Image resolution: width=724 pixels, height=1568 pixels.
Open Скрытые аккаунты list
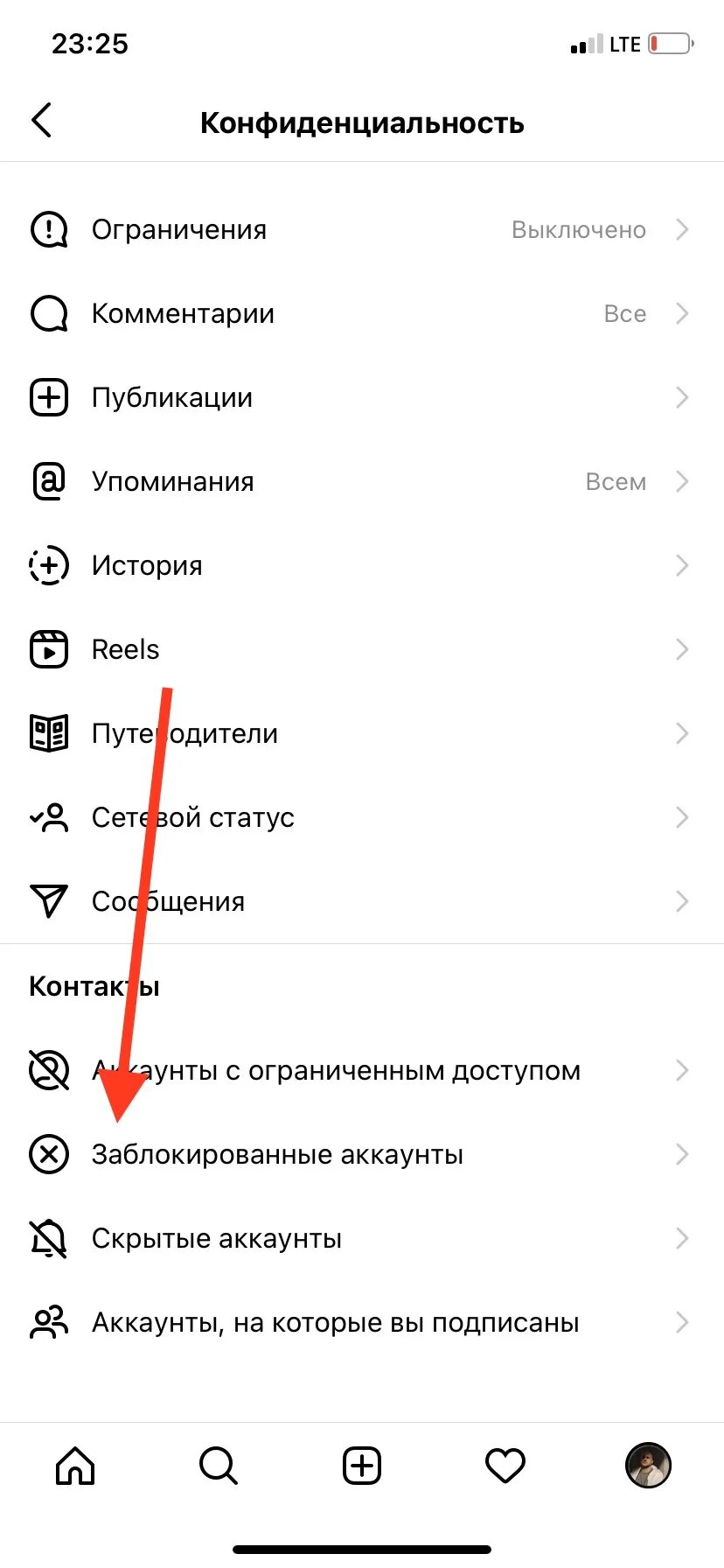pyautogui.click(x=362, y=1239)
